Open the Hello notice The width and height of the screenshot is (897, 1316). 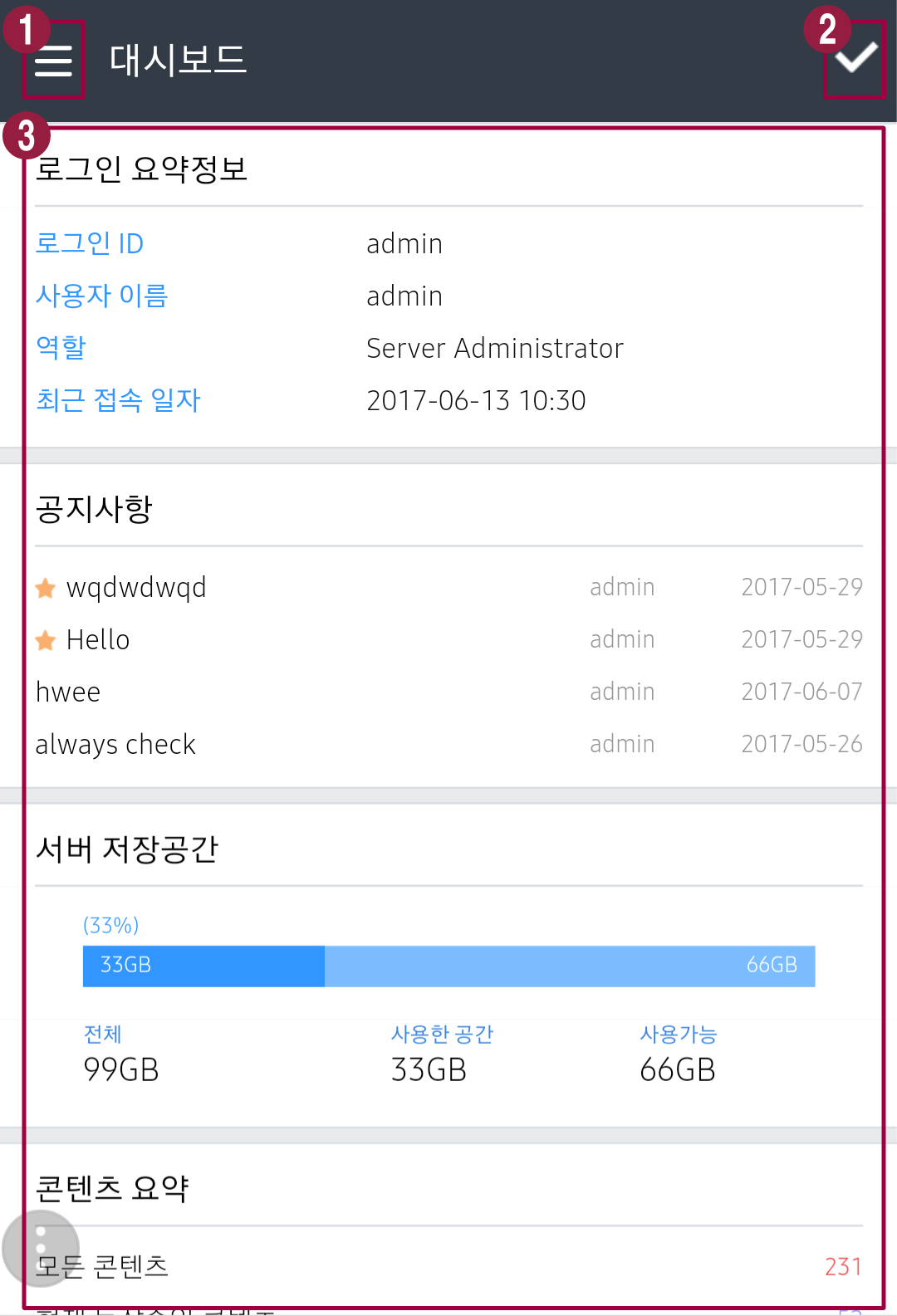(x=98, y=640)
